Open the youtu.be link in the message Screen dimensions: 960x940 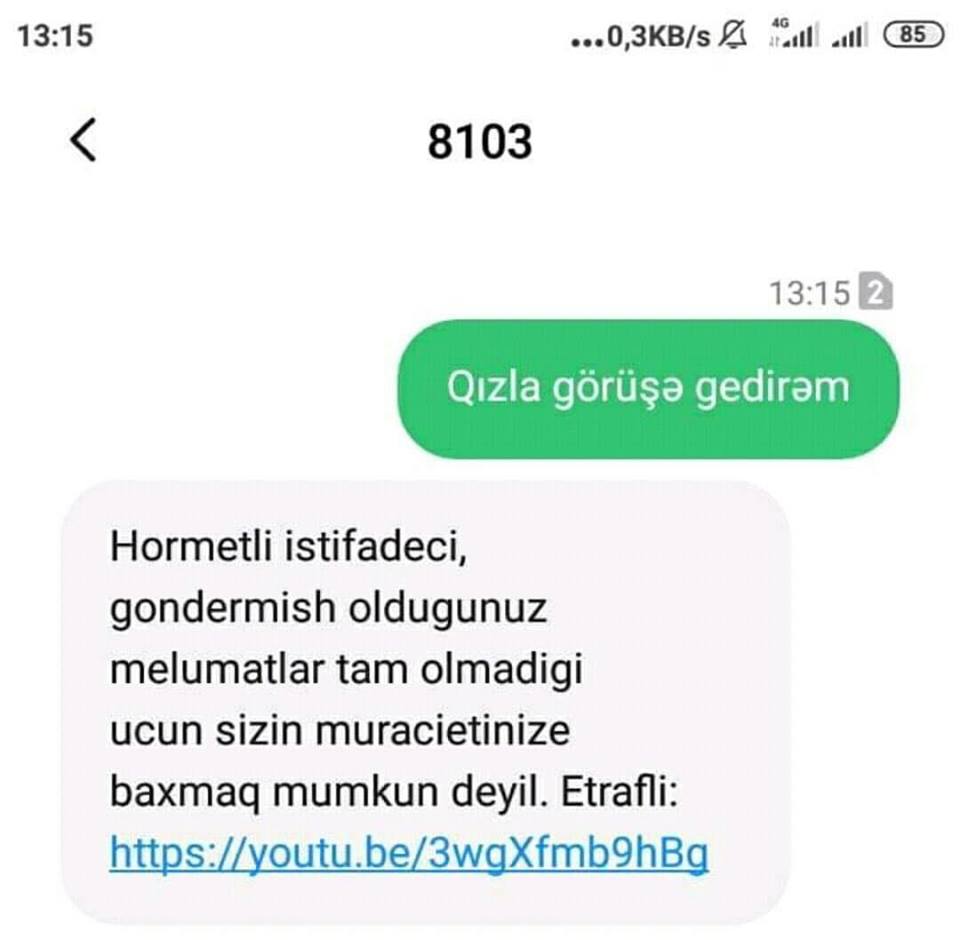409,853
